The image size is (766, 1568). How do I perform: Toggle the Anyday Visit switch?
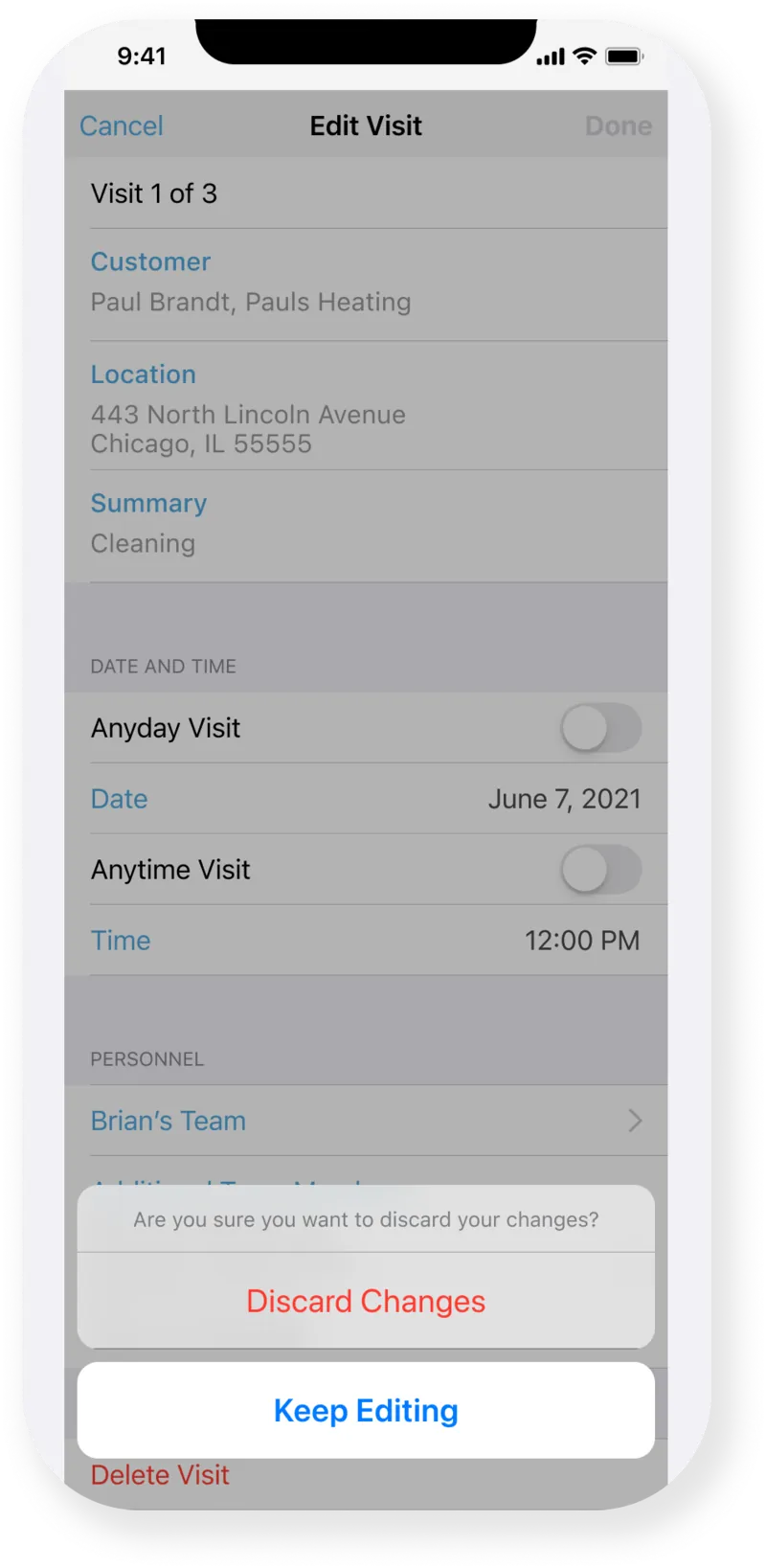[x=601, y=728]
